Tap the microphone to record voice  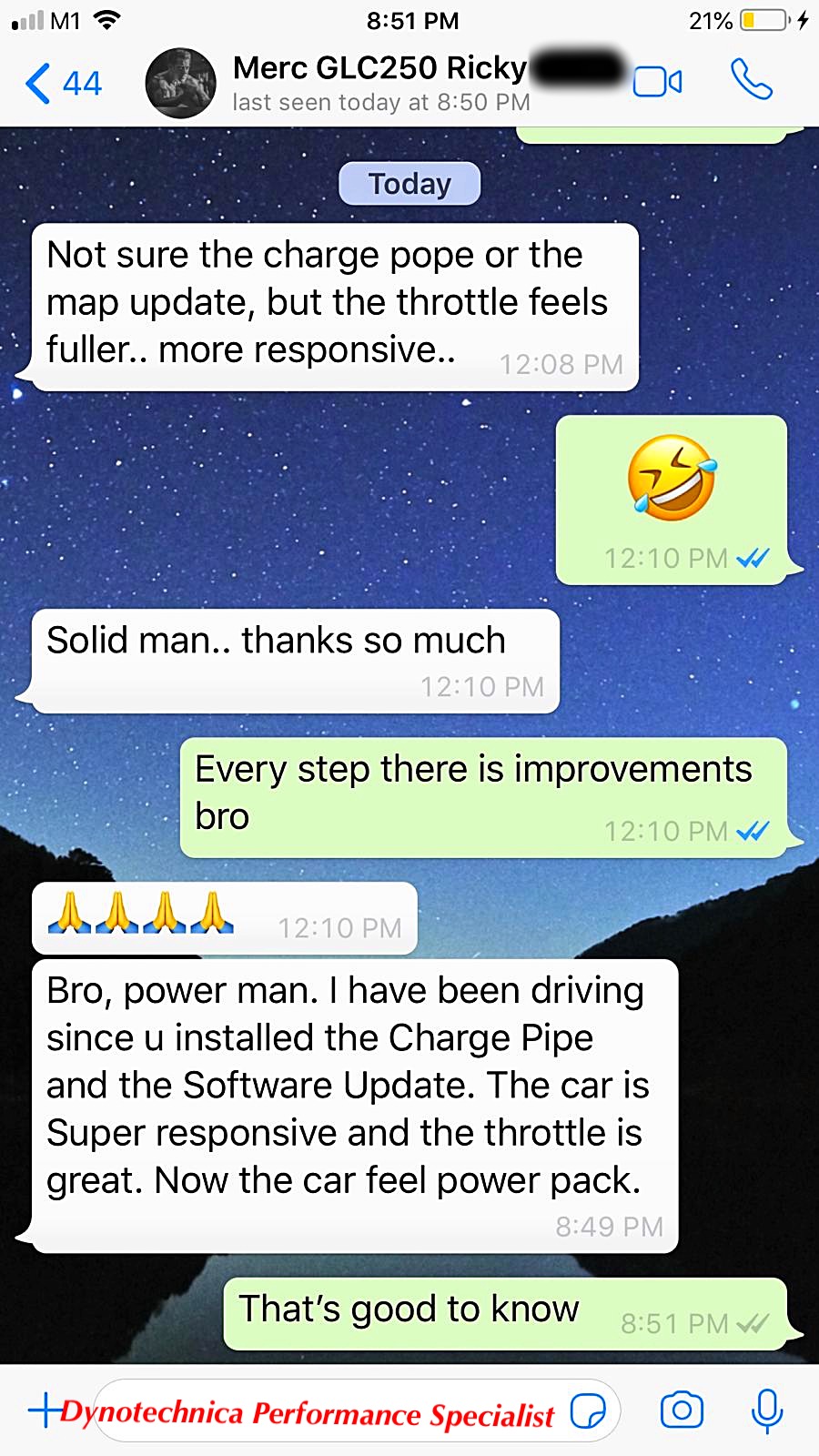pyautogui.click(x=767, y=1410)
